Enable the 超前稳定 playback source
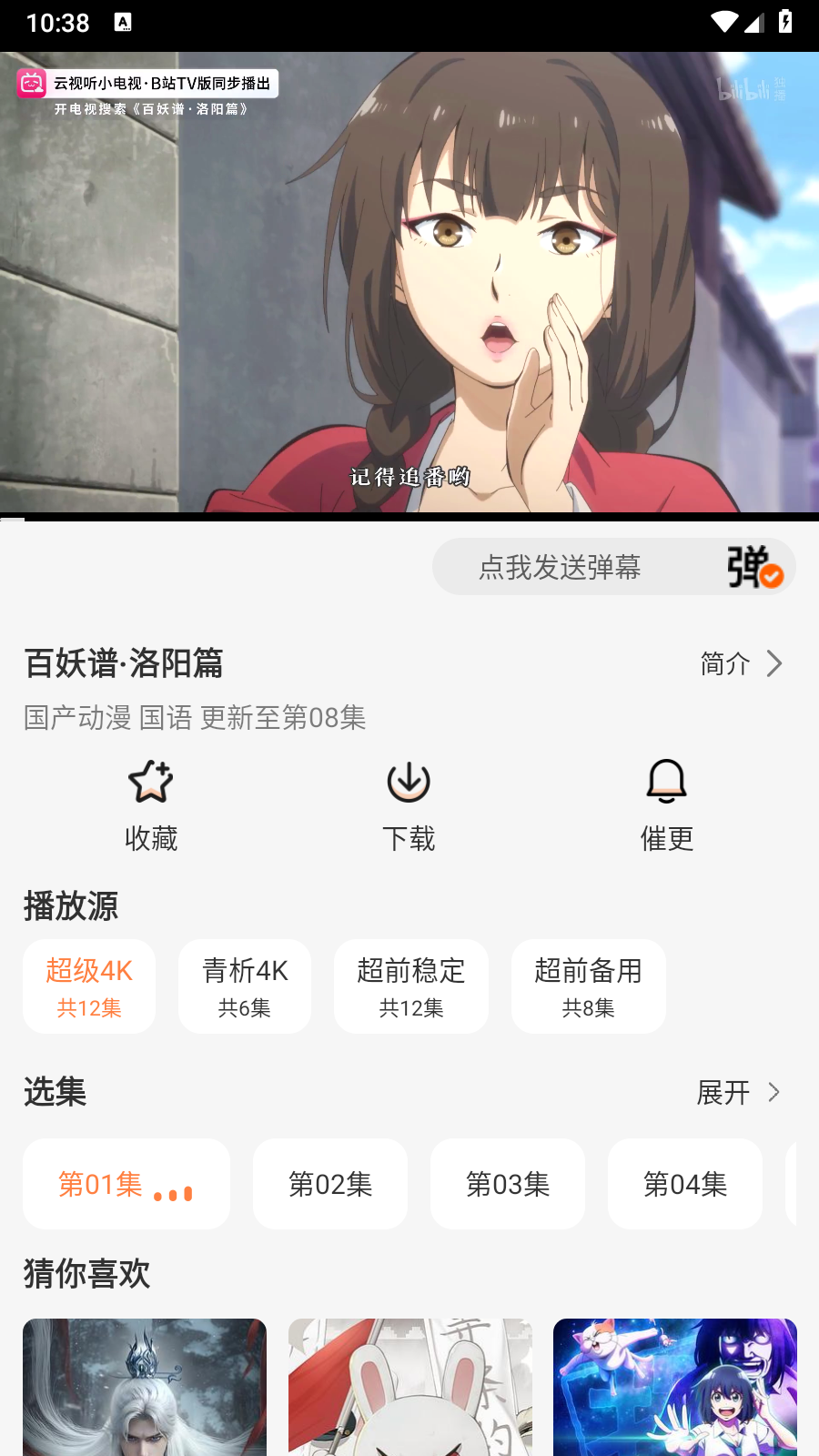The height and width of the screenshot is (1456, 819). 410,986
